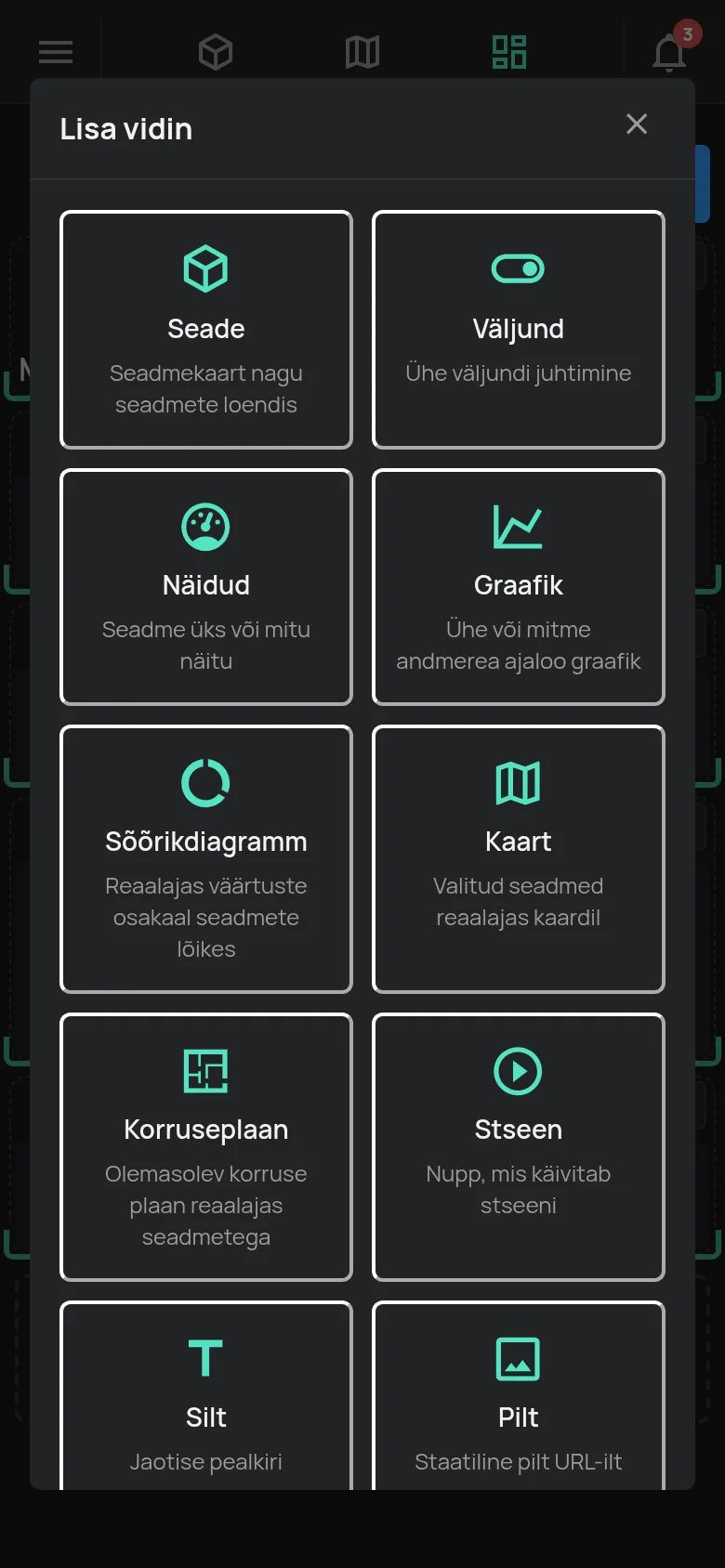725x1568 pixels.
Task: Choose the Kaart widget card
Action: 519,859
